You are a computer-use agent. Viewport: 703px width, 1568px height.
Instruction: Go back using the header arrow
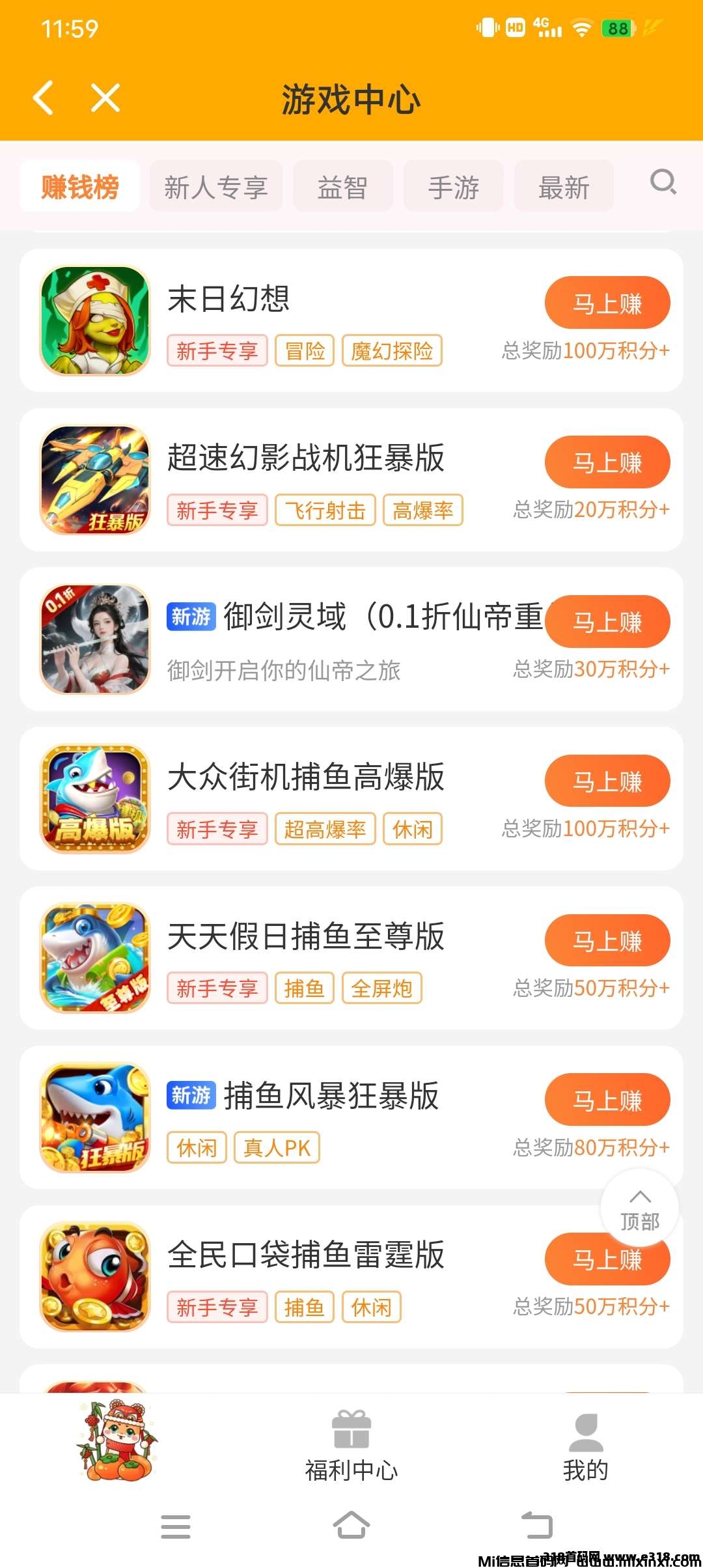43,99
